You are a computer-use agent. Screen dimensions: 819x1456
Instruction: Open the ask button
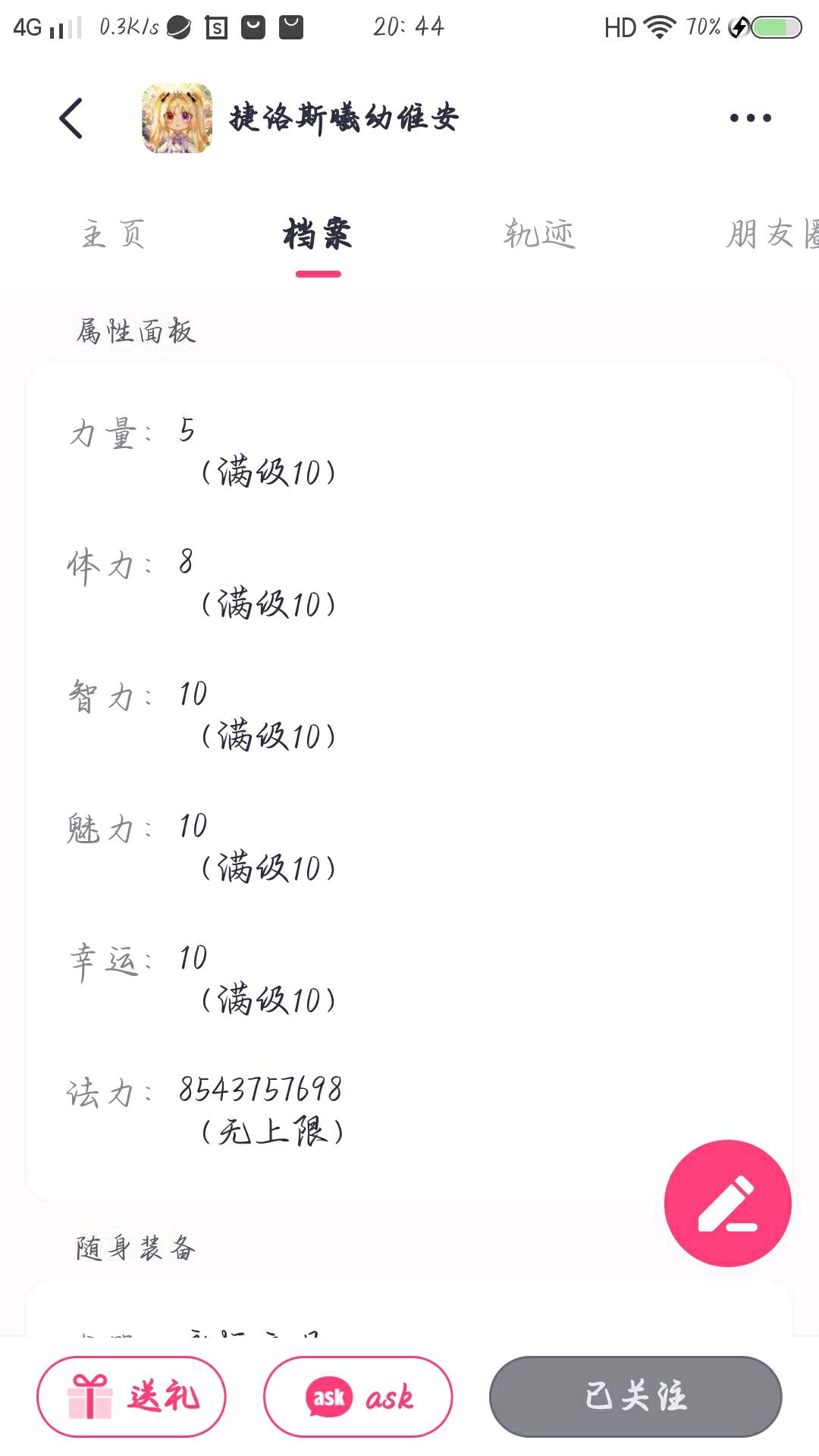click(358, 1396)
